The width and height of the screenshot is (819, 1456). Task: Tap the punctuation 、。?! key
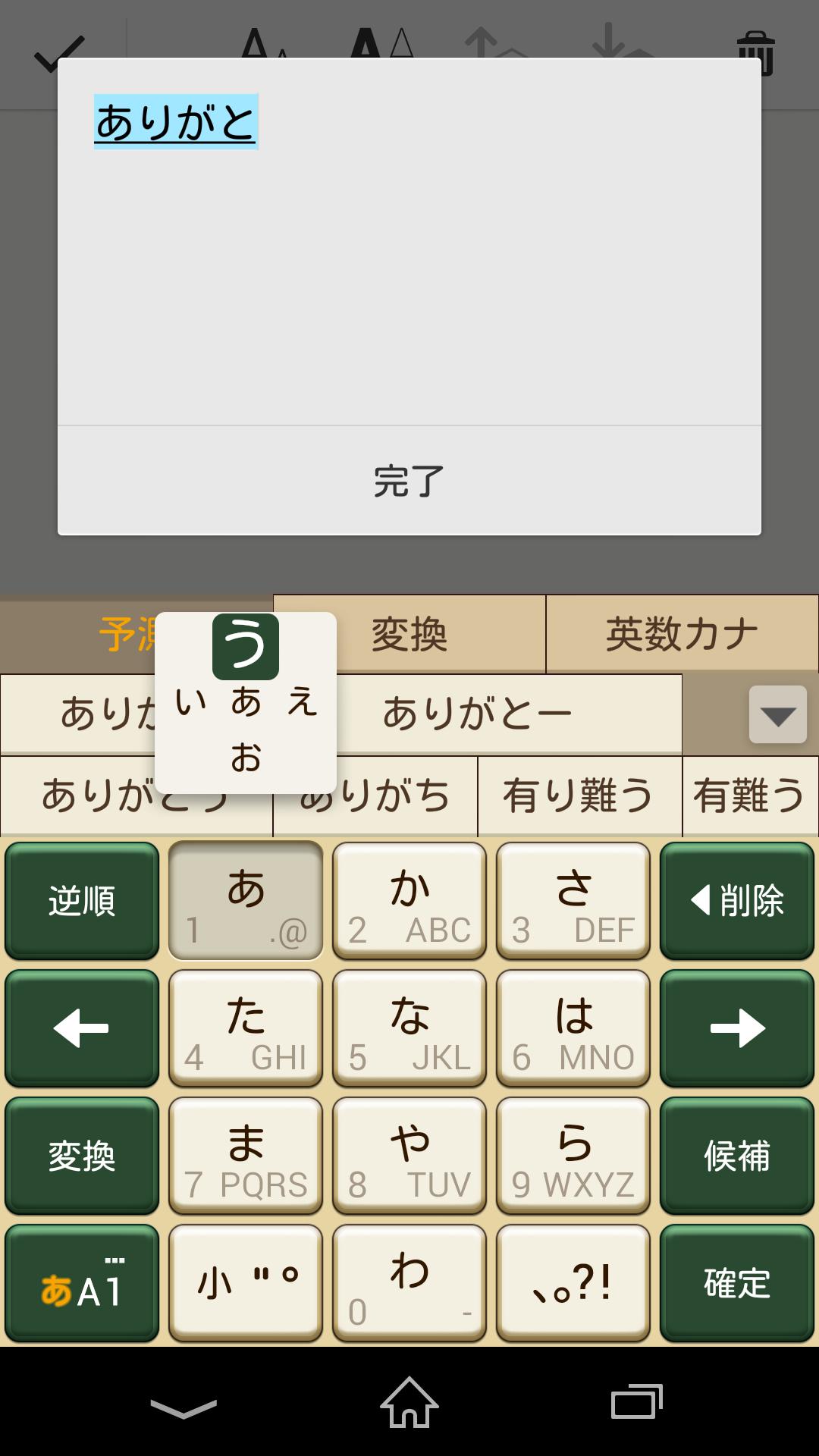click(x=573, y=1283)
